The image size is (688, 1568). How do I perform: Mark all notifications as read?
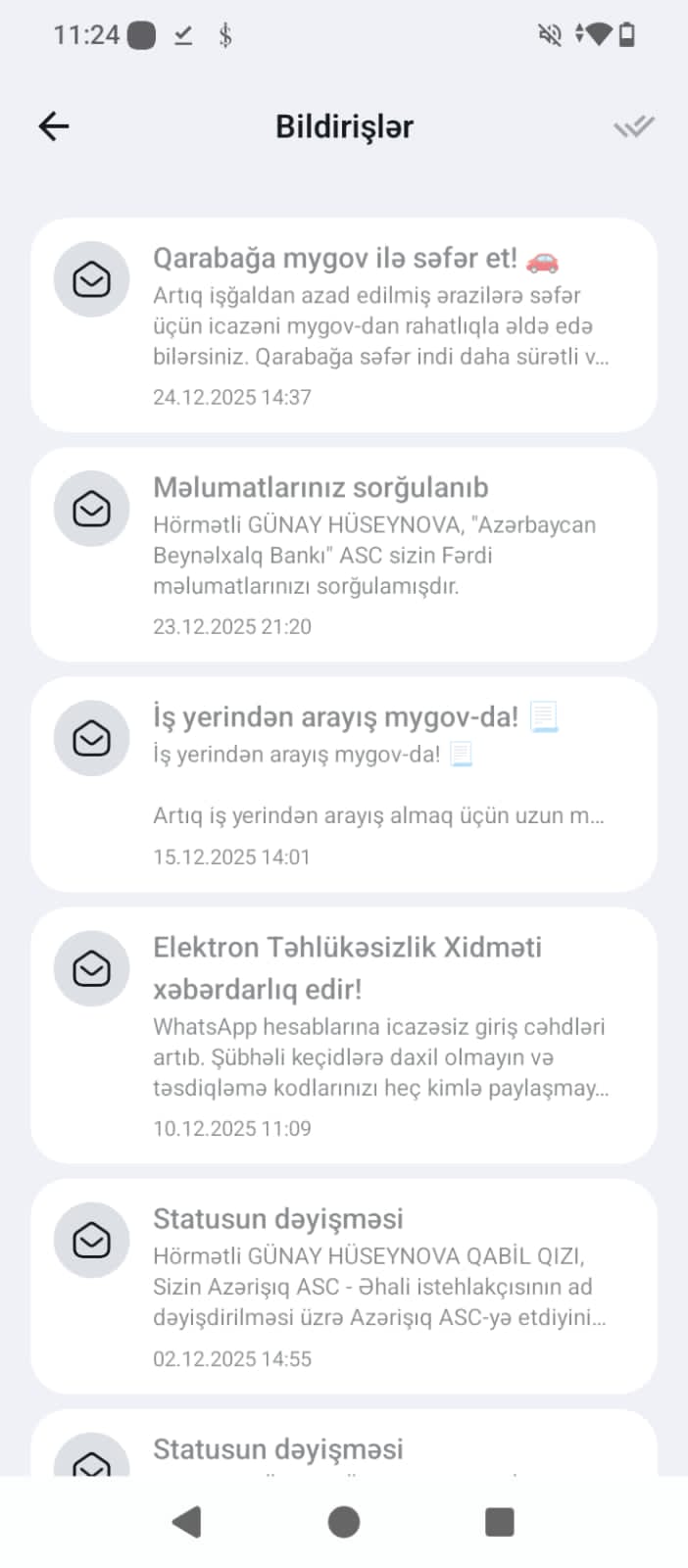(x=633, y=126)
